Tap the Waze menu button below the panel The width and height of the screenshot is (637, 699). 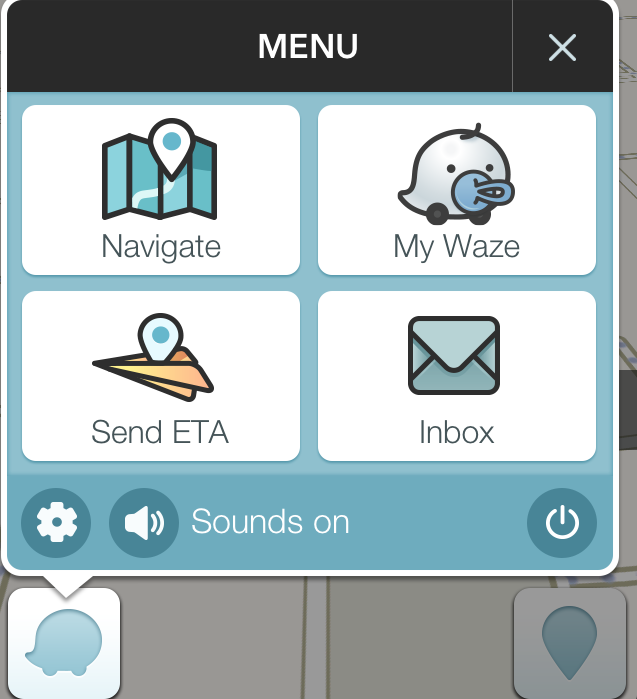point(64,643)
